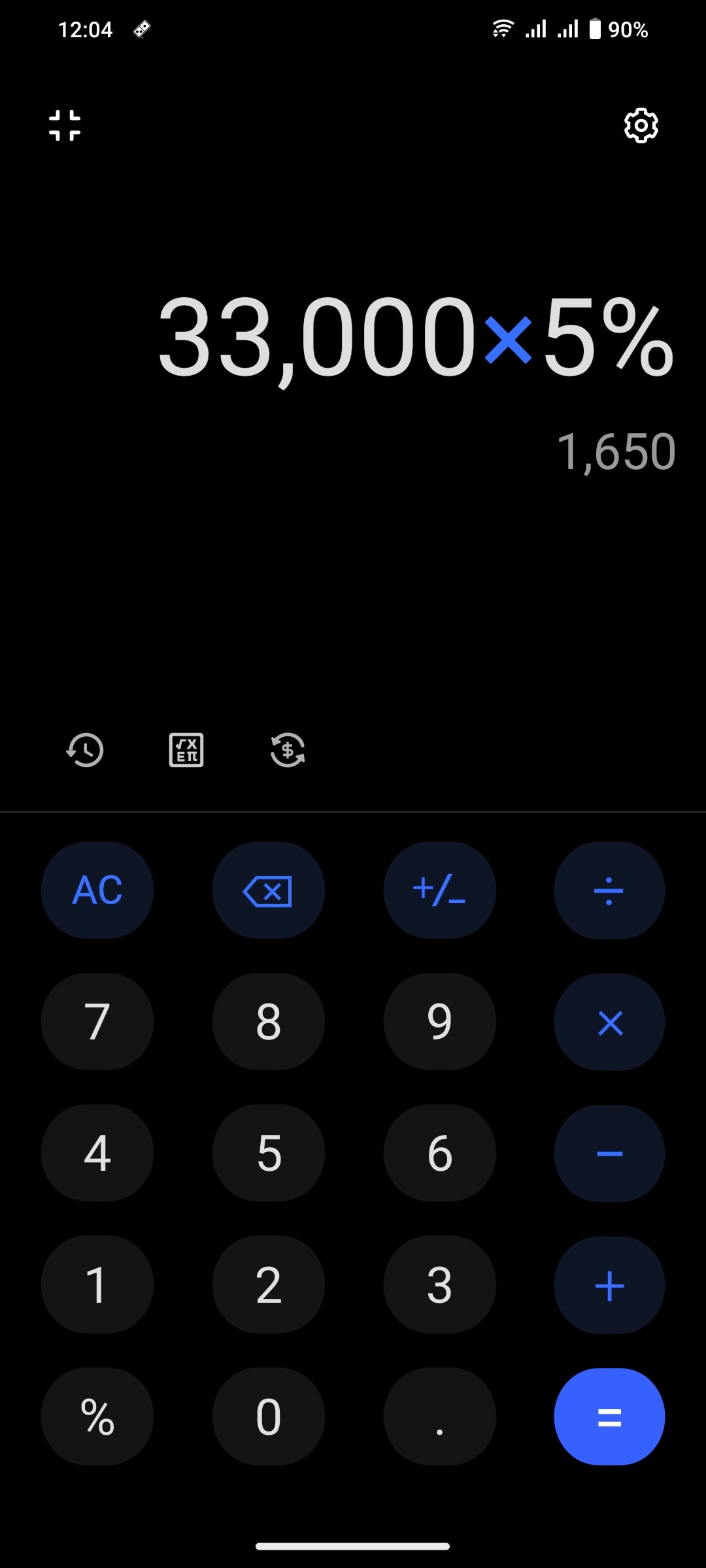706x1568 pixels.
Task: Switch to scientific calculator mode
Action: pos(186,749)
